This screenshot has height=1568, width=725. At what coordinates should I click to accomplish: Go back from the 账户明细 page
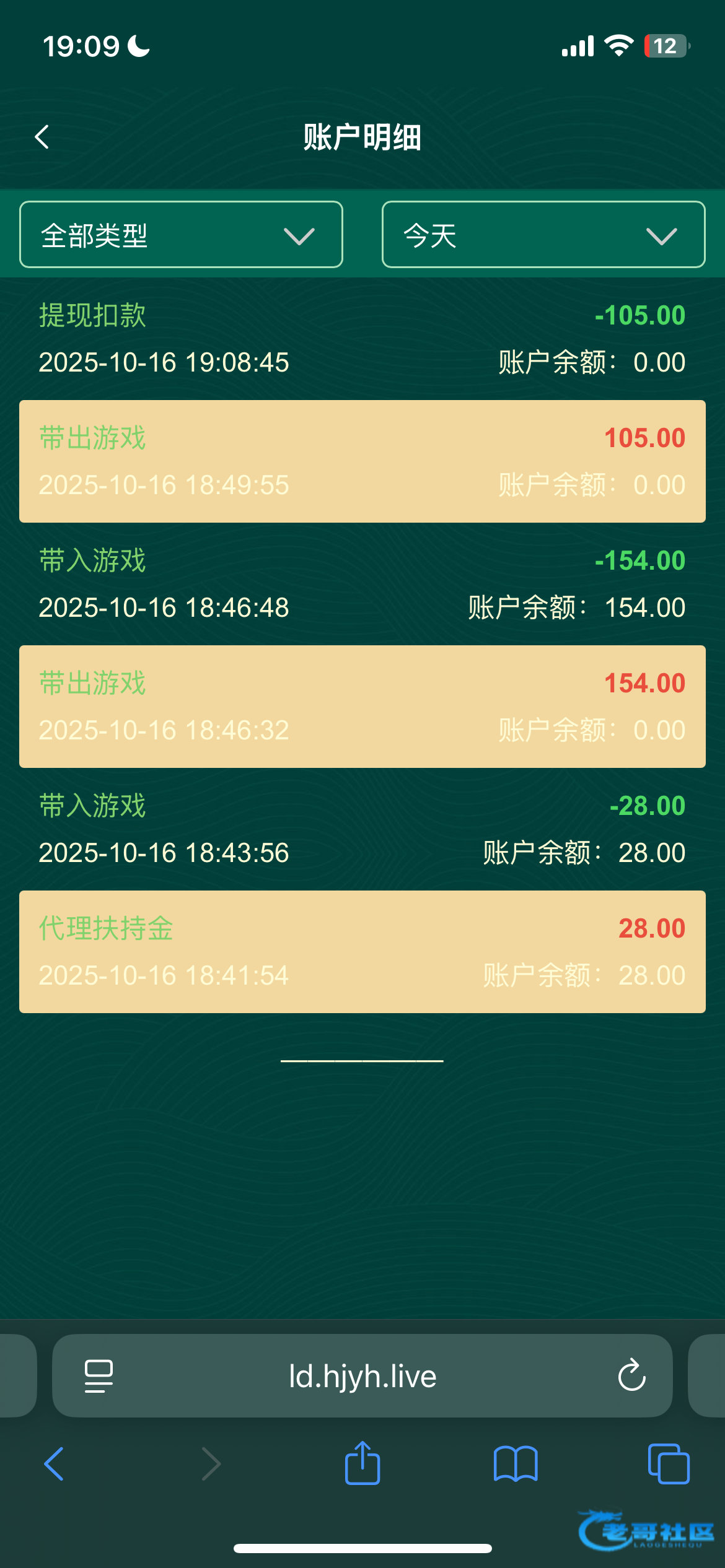click(x=42, y=137)
